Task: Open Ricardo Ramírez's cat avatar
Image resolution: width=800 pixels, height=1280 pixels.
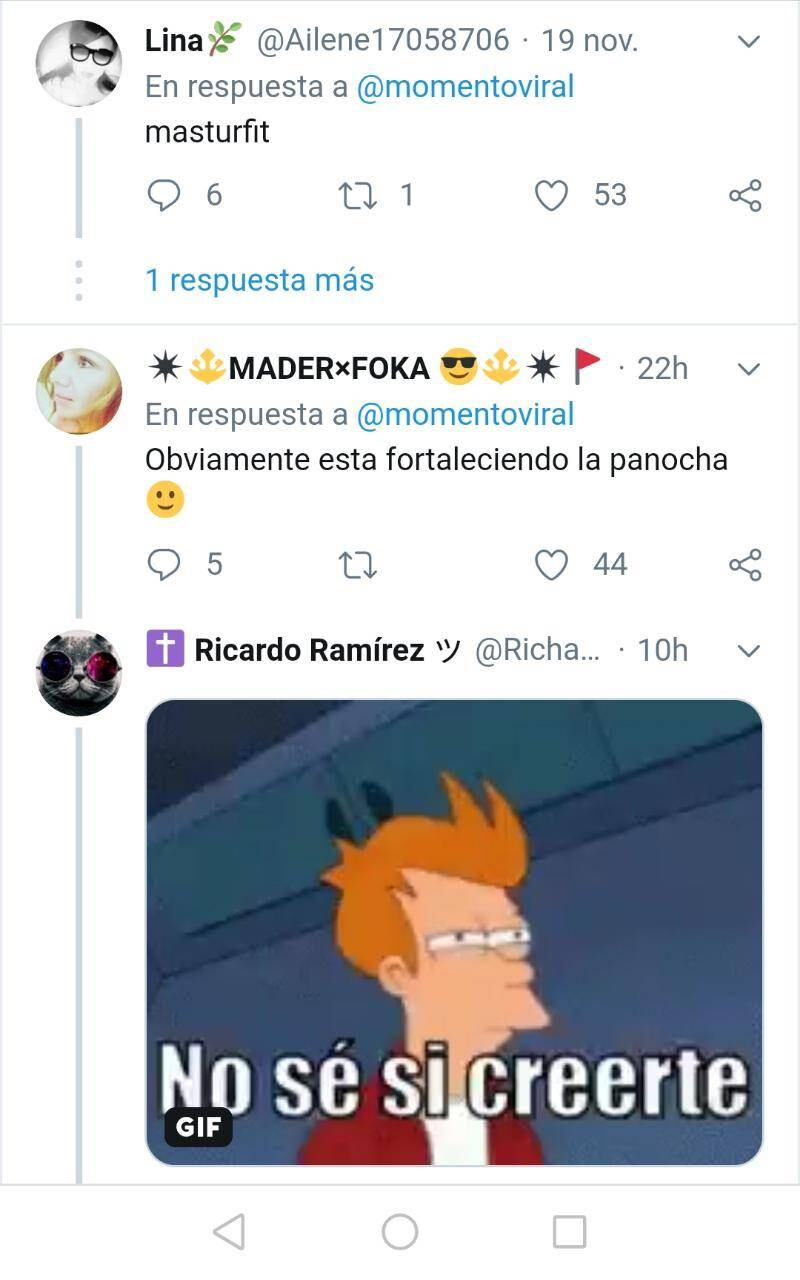Action: [x=79, y=673]
